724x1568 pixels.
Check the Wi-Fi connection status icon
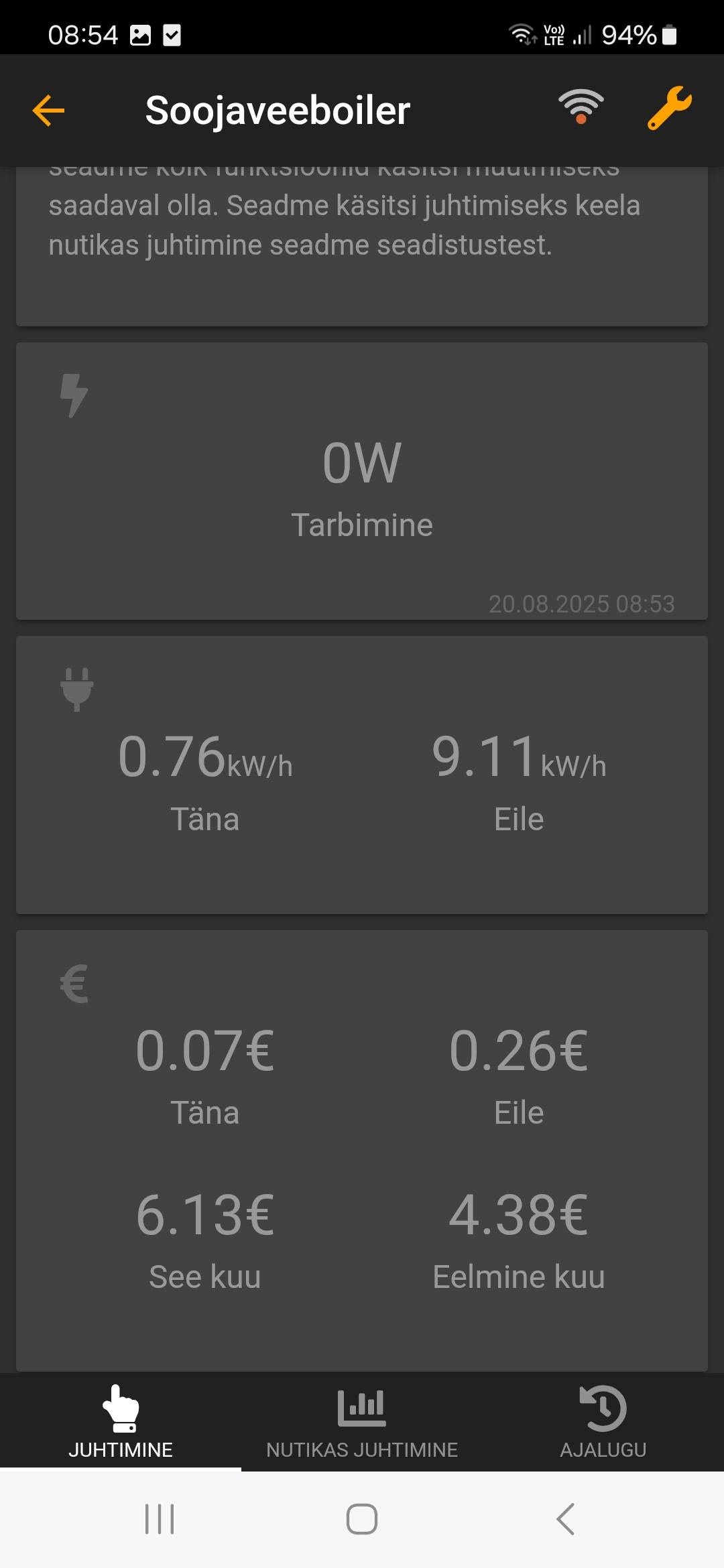(581, 107)
